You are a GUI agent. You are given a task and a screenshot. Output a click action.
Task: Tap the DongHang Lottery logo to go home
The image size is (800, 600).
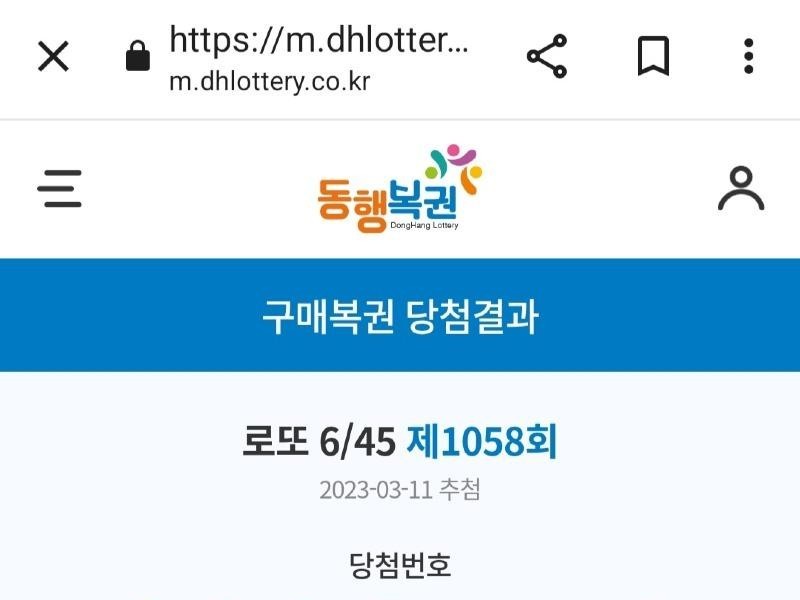(x=400, y=190)
